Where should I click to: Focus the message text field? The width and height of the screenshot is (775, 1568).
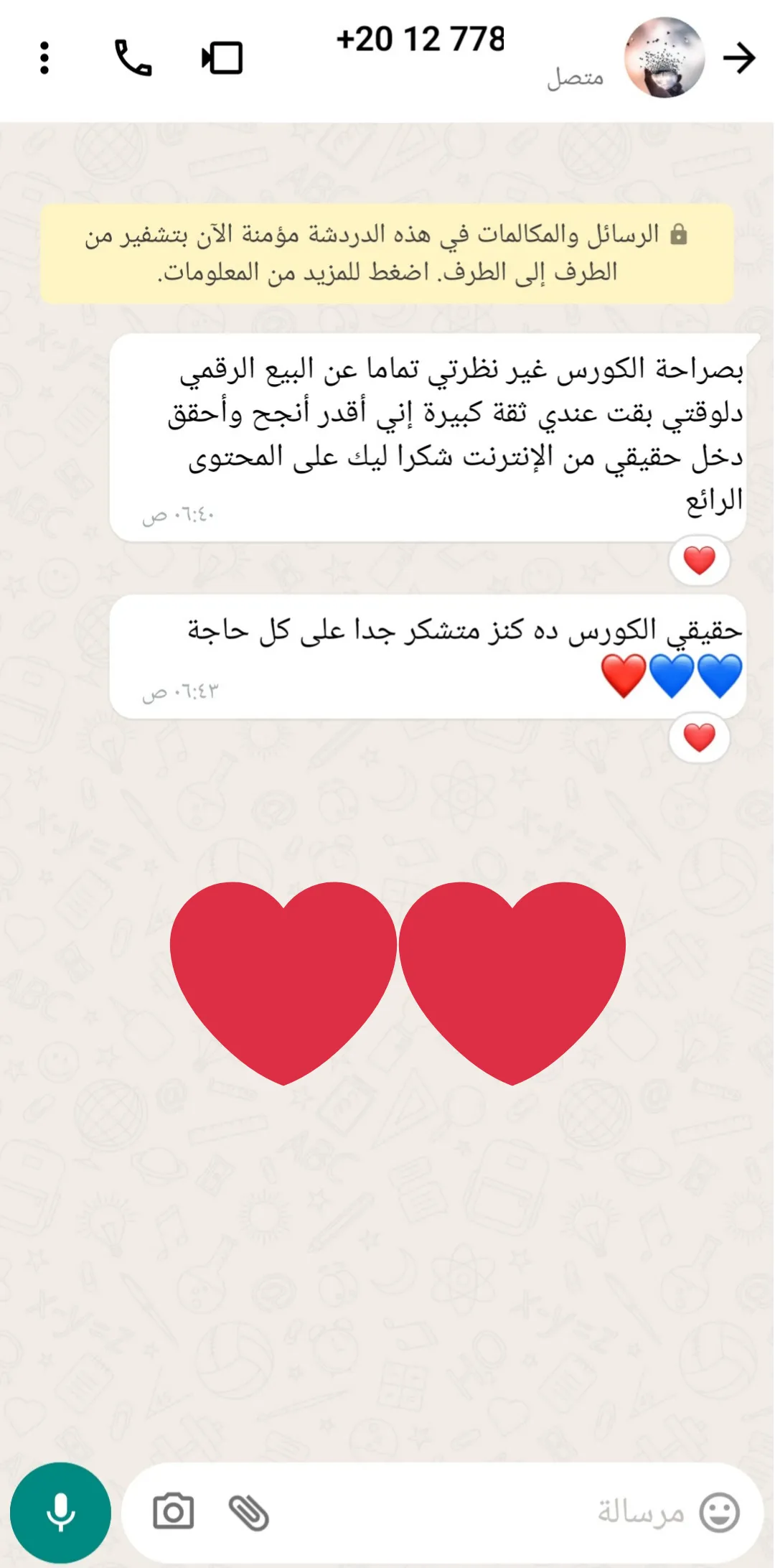502,1513
